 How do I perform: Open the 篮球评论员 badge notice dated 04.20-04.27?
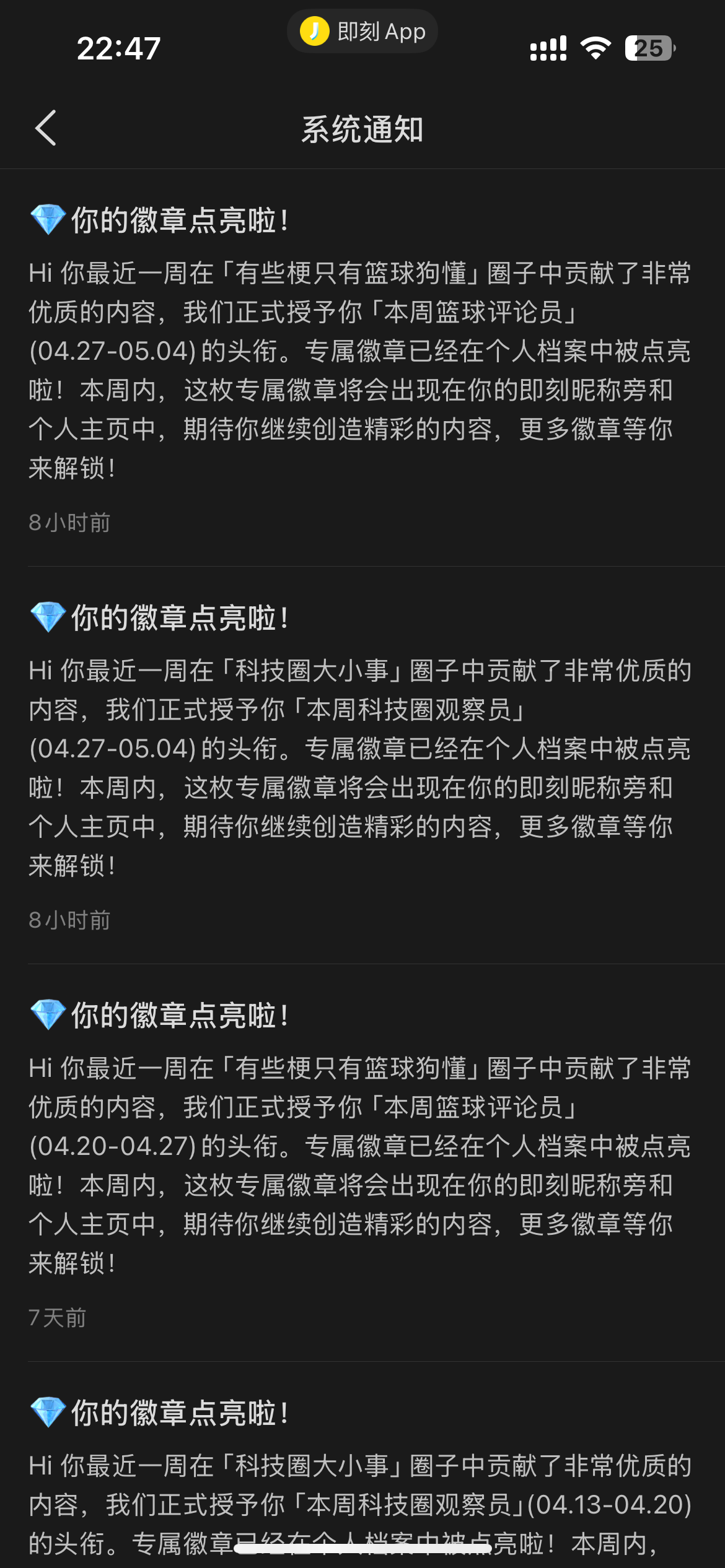click(x=362, y=1163)
